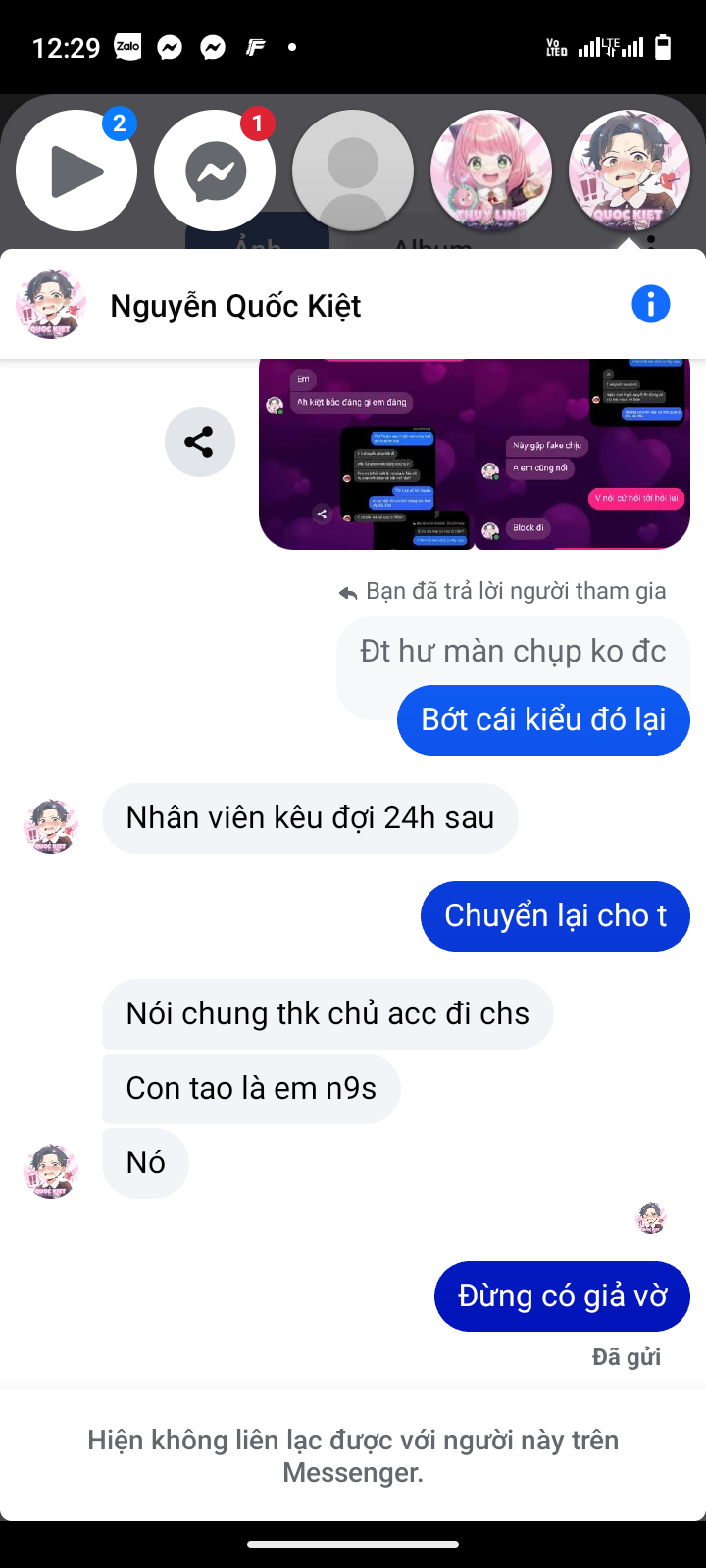Open conversation info for Nguyễn Quốc Kiệt

click(x=651, y=305)
